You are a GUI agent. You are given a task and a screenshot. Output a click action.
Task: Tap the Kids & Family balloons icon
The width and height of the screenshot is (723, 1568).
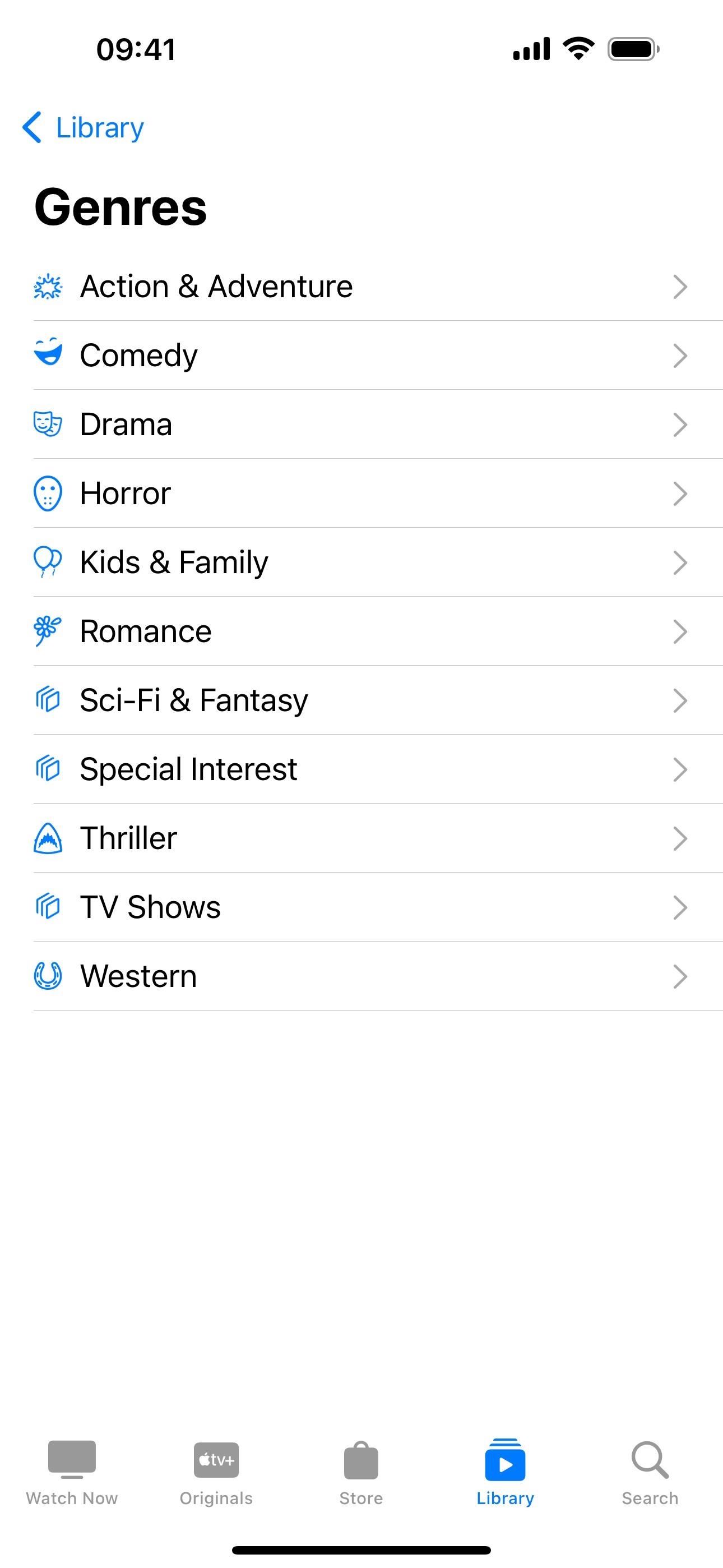(x=48, y=562)
